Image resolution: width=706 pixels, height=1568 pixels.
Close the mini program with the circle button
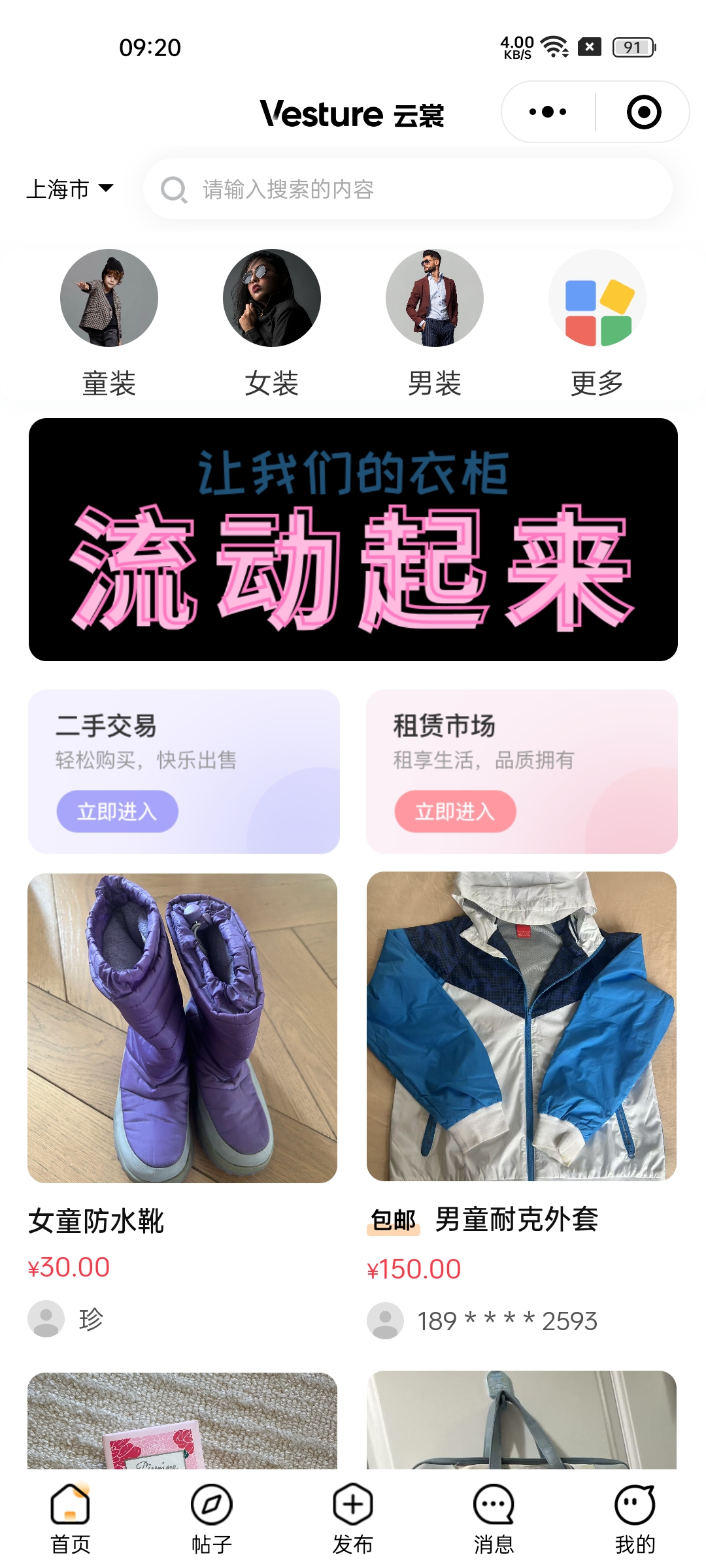pos(644,112)
